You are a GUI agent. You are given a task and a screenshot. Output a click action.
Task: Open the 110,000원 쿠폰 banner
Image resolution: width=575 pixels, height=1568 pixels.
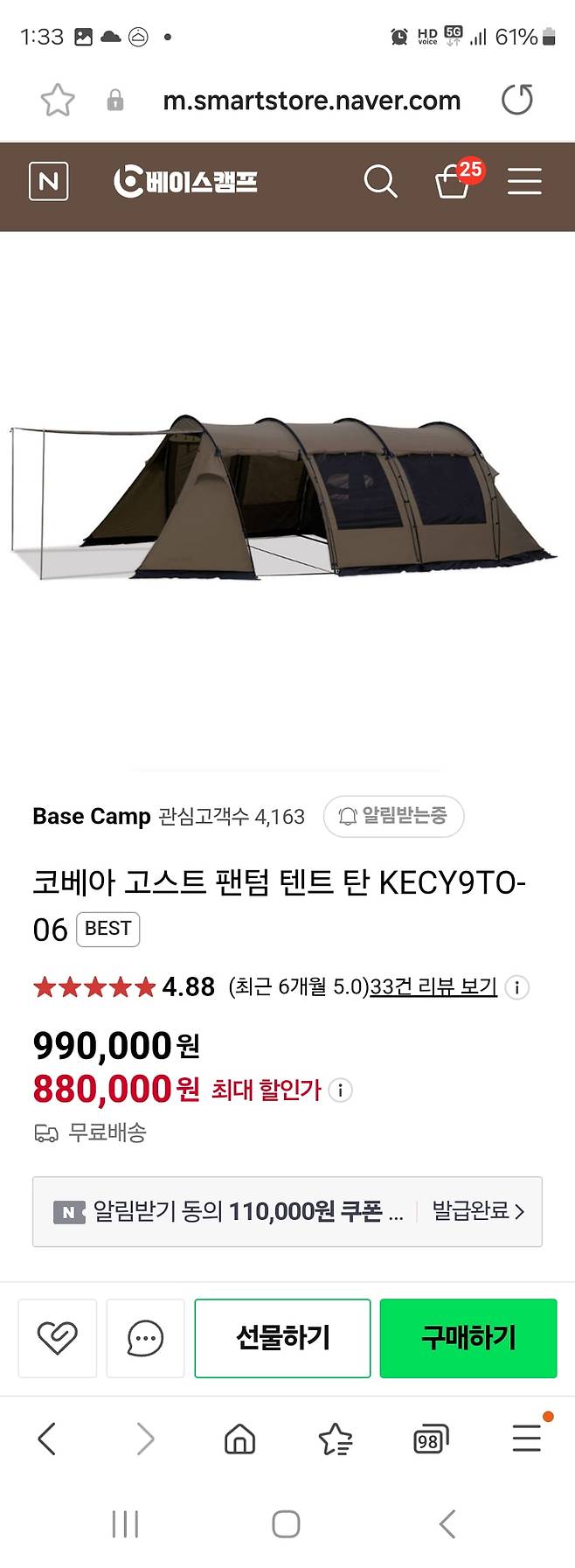[x=287, y=1211]
